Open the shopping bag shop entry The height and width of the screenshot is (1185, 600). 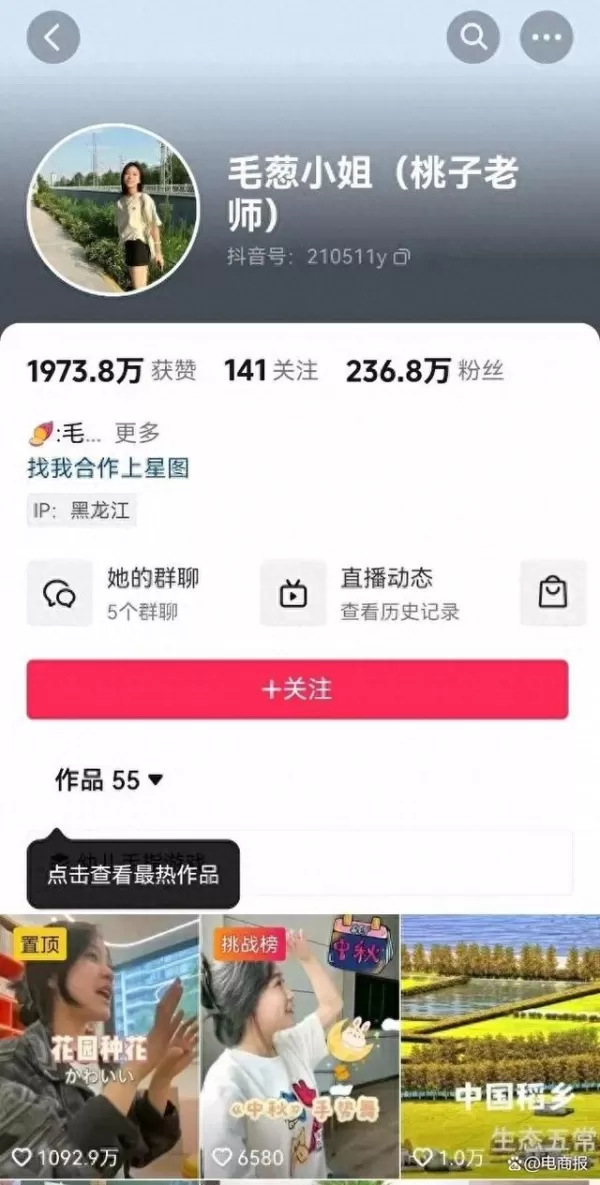(x=553, y=593)
